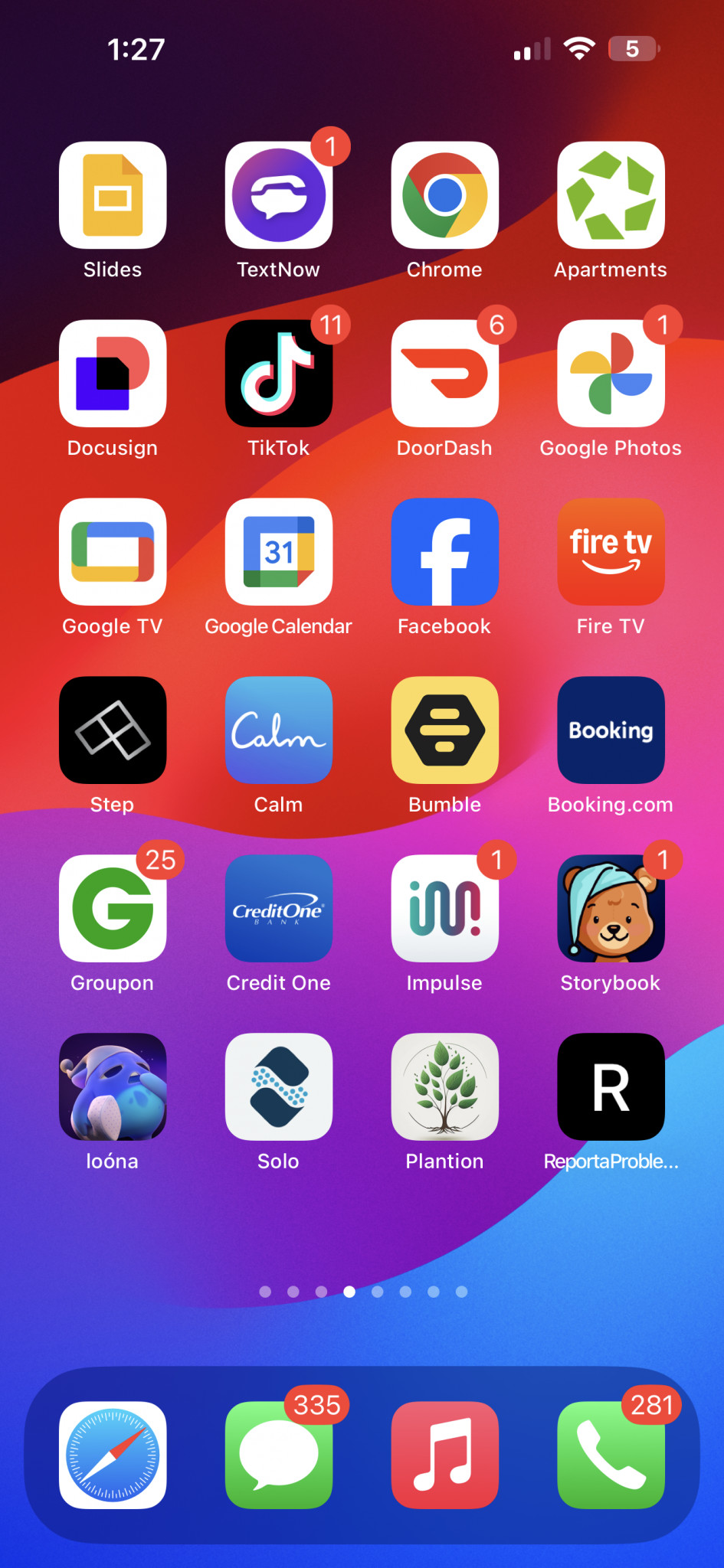Open Google Calendar
This screenshot has width=724, height=1568.
[279, 552]
